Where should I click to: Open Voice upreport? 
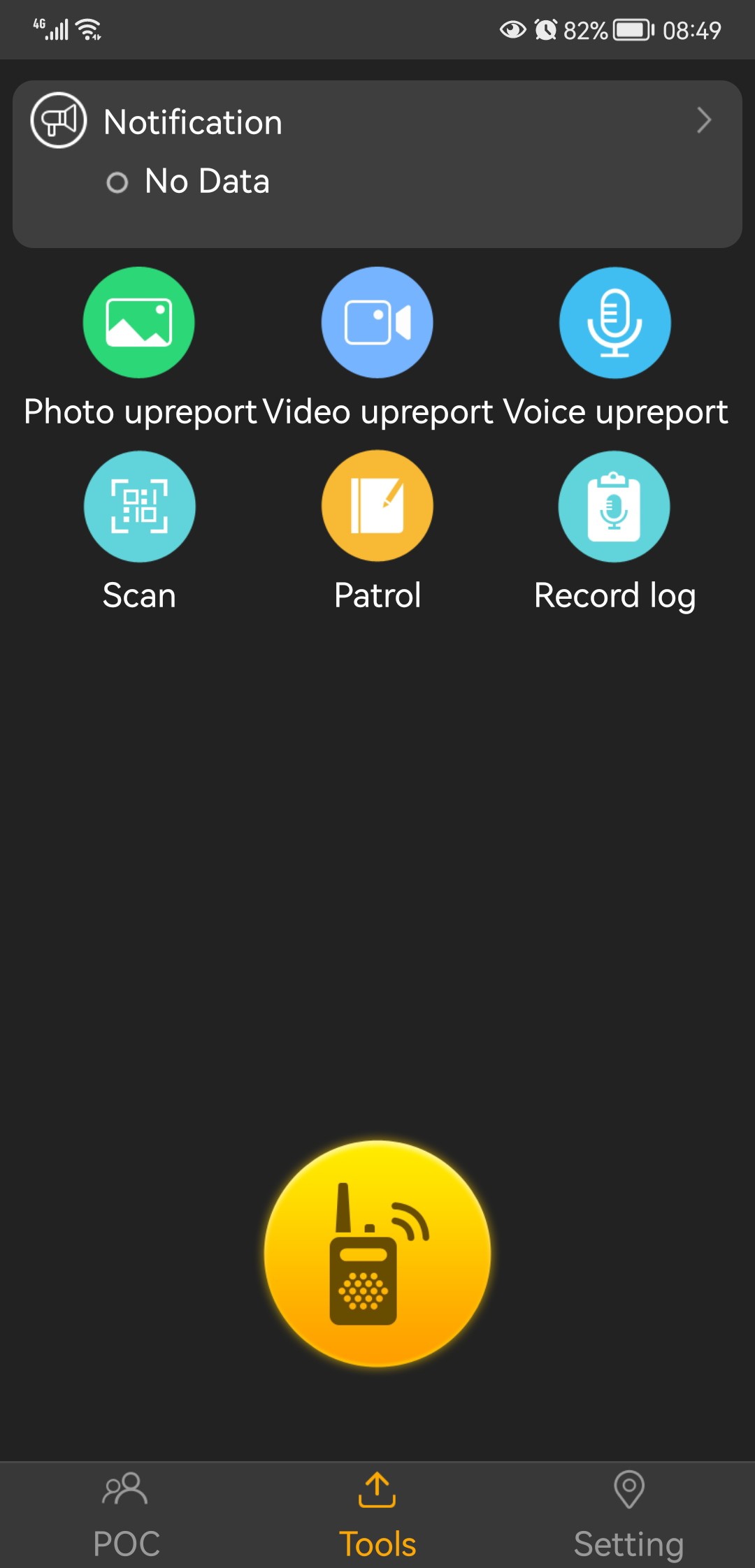click(614, 323)
